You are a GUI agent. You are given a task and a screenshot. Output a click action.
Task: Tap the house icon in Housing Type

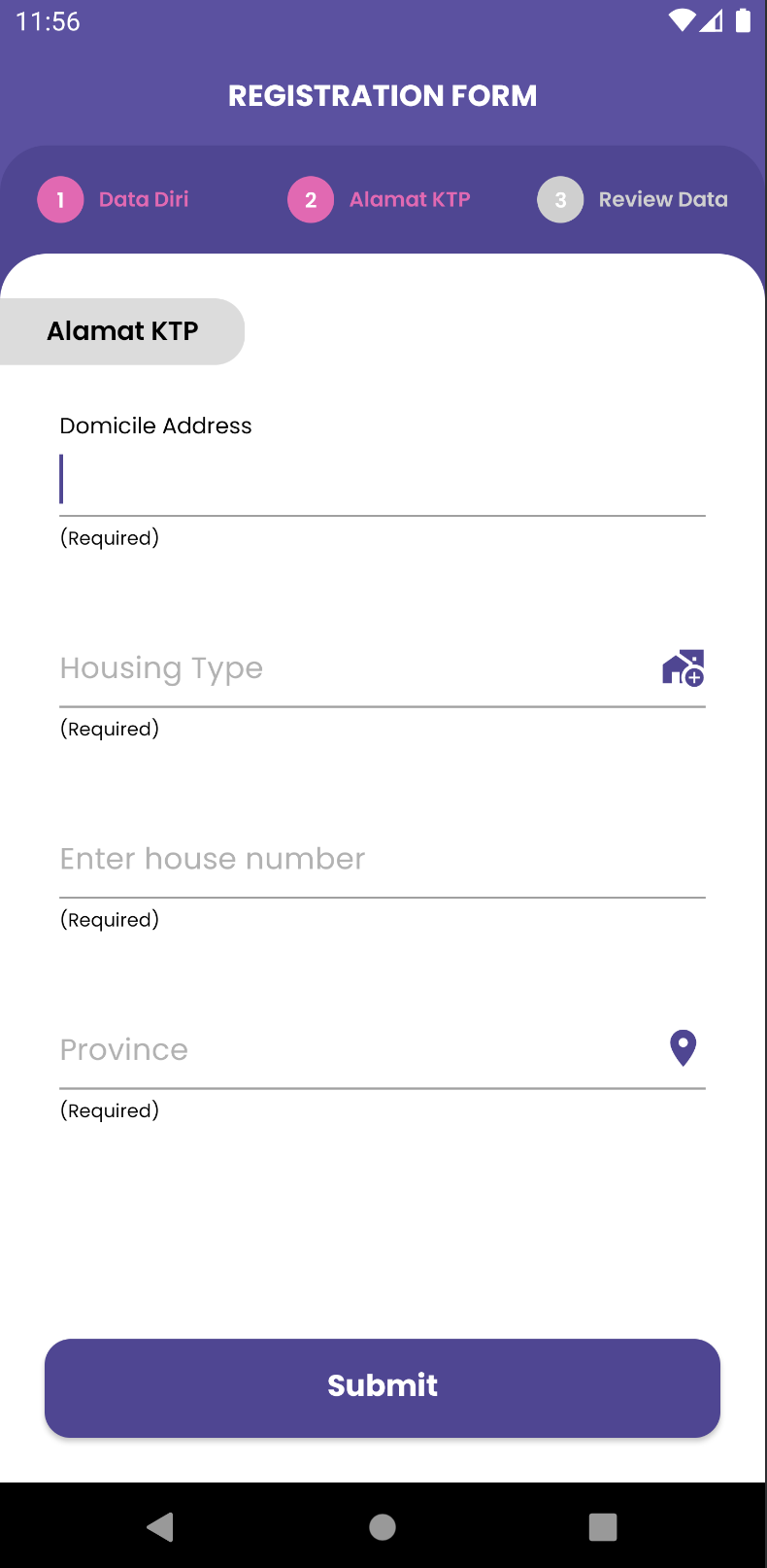pos(683,668)
